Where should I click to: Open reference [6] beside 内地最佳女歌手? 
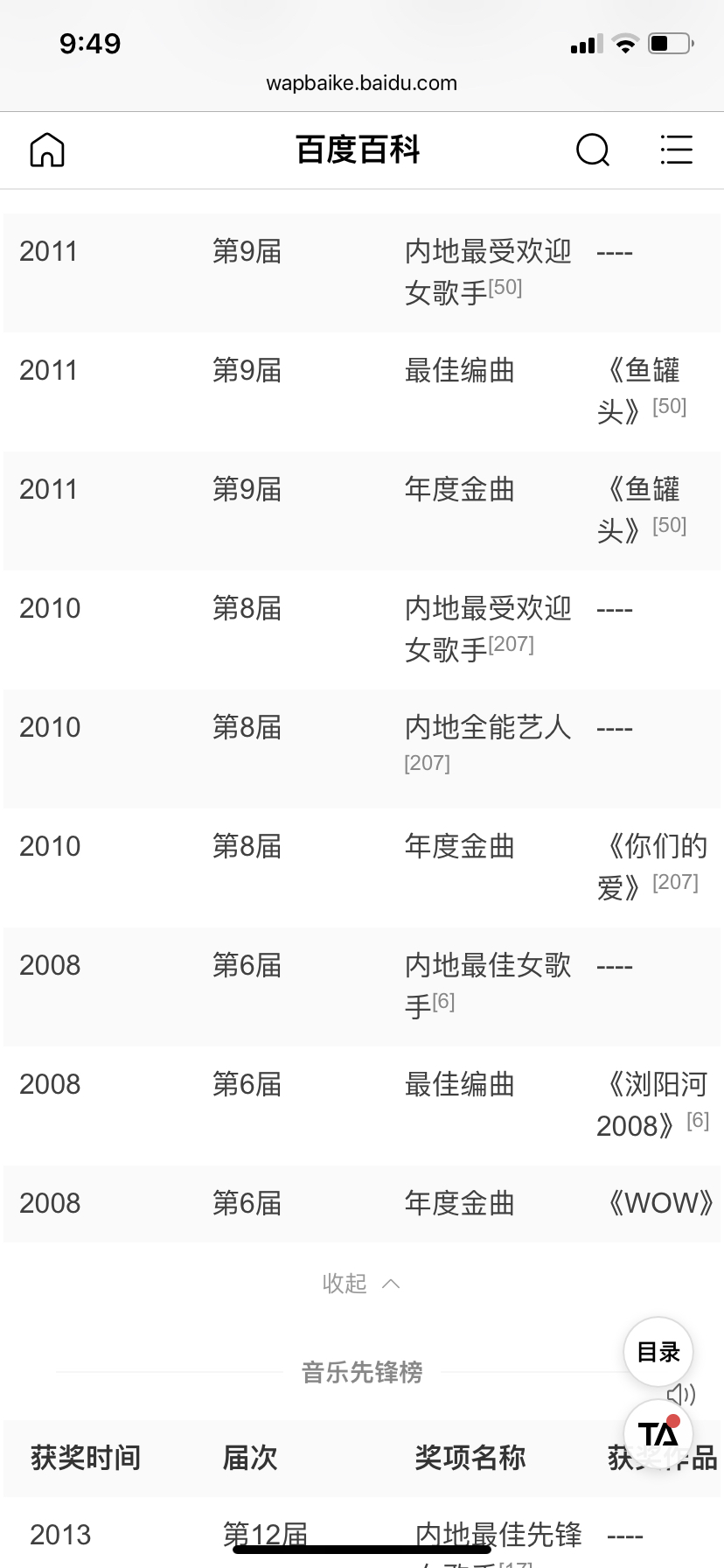443,1001
